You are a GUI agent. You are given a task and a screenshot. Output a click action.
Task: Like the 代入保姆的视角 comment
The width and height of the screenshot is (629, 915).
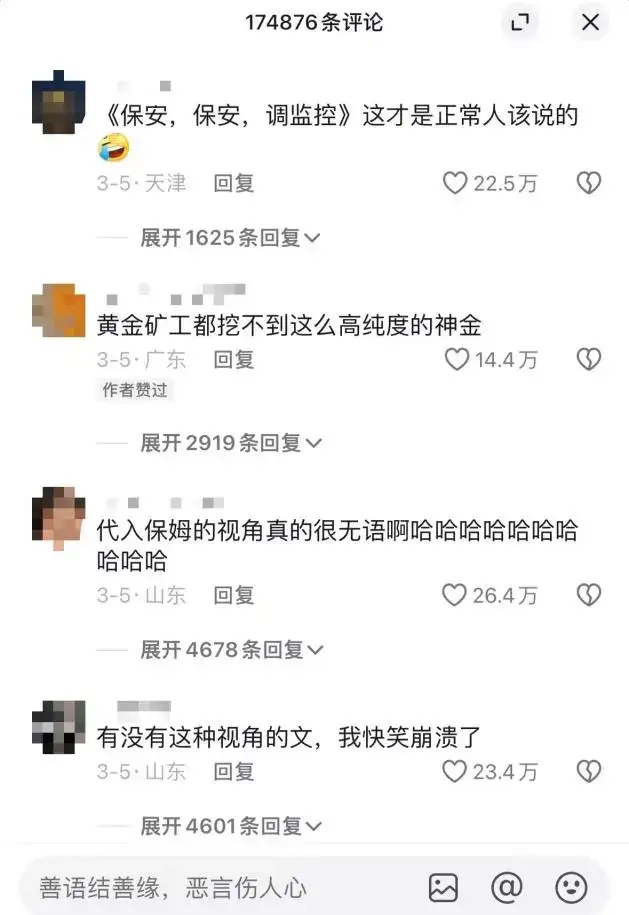pos(456,595)
